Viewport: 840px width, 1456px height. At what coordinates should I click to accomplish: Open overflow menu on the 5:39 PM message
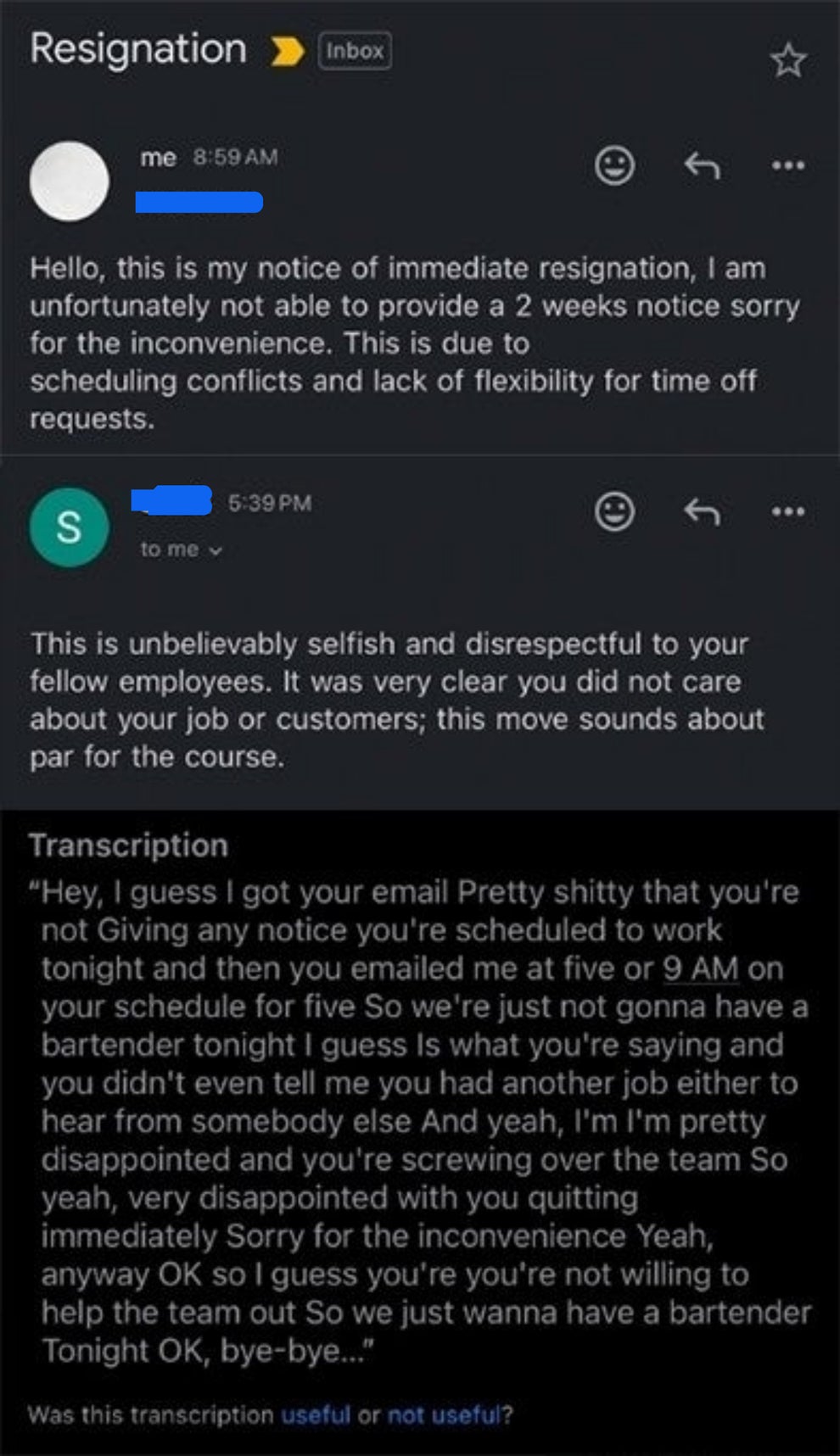tap(788, 511)
